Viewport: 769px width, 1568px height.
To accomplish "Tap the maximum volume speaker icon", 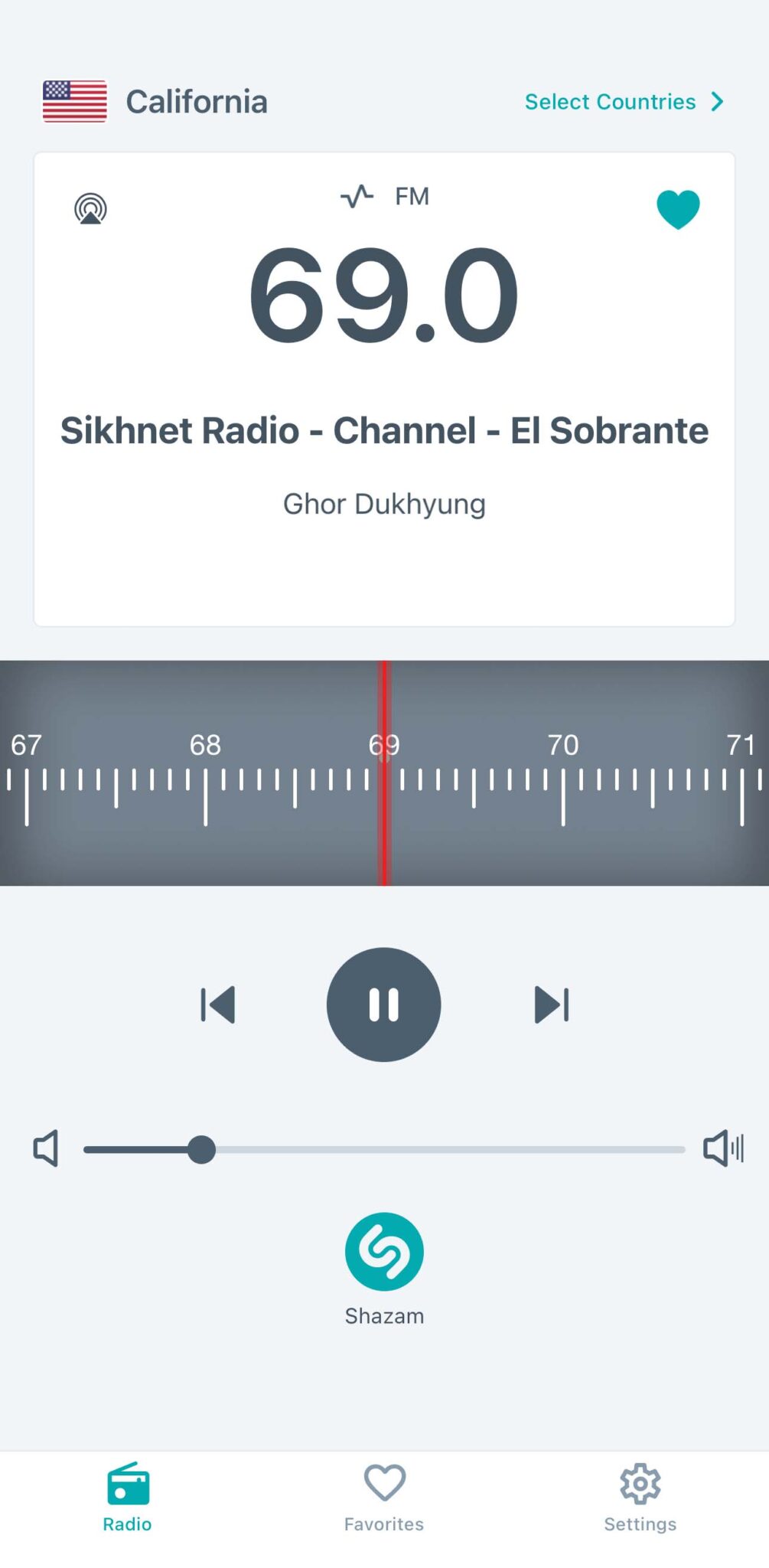I will (722, 1148).
